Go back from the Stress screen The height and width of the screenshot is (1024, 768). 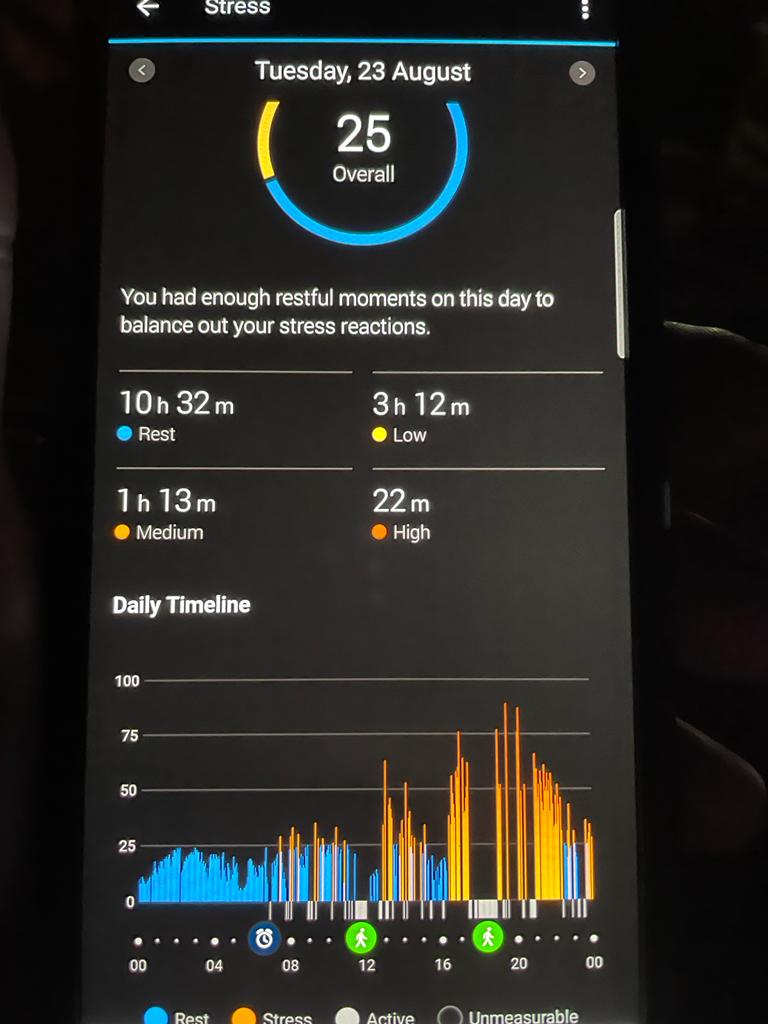pos(148,7)
